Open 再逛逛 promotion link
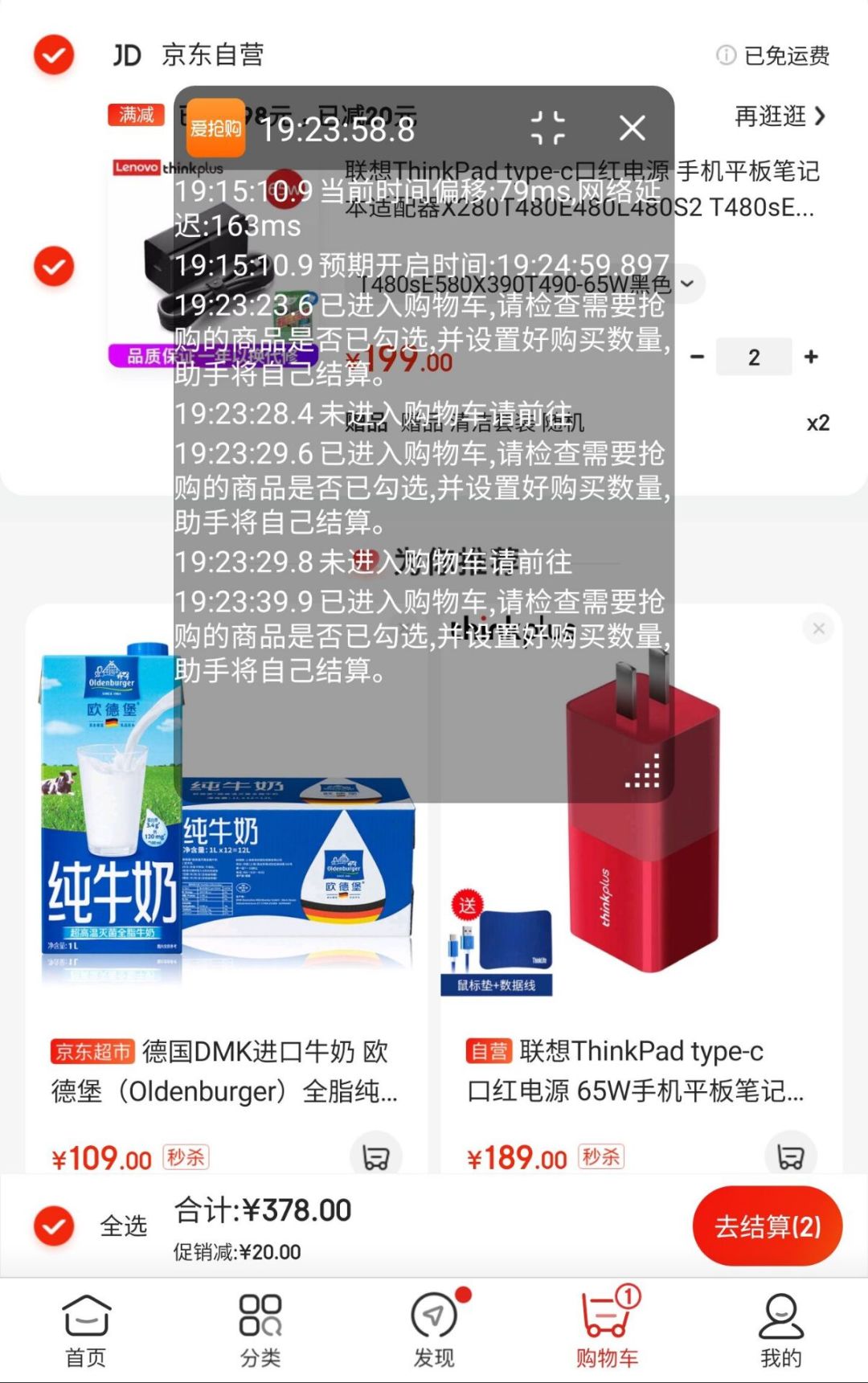Screen dimensions: 868x1383 (780, 117)
